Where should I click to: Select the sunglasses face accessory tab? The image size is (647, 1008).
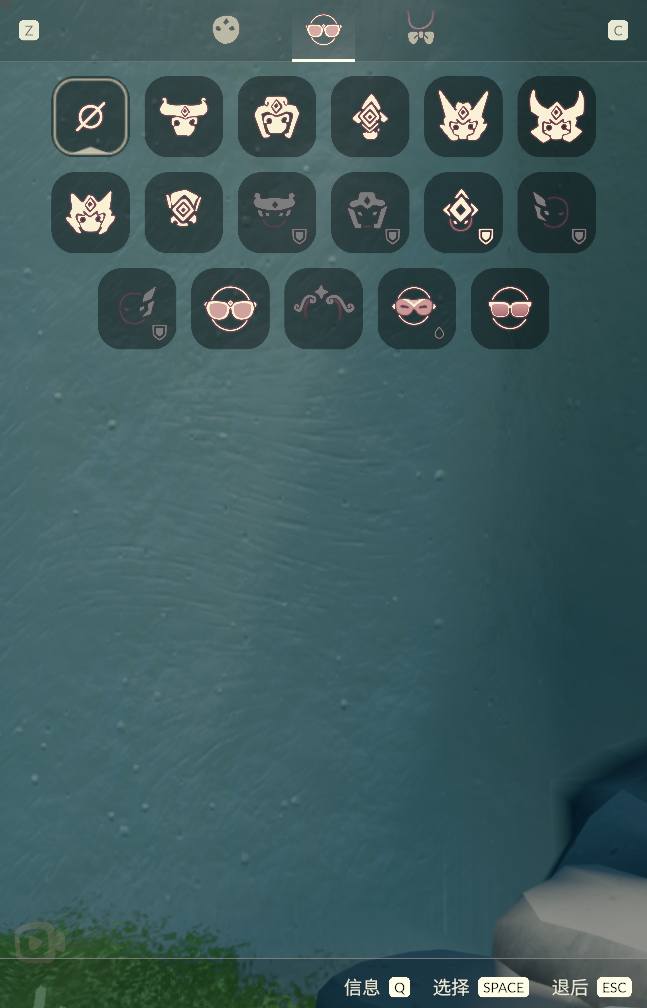tap(323, 30)
